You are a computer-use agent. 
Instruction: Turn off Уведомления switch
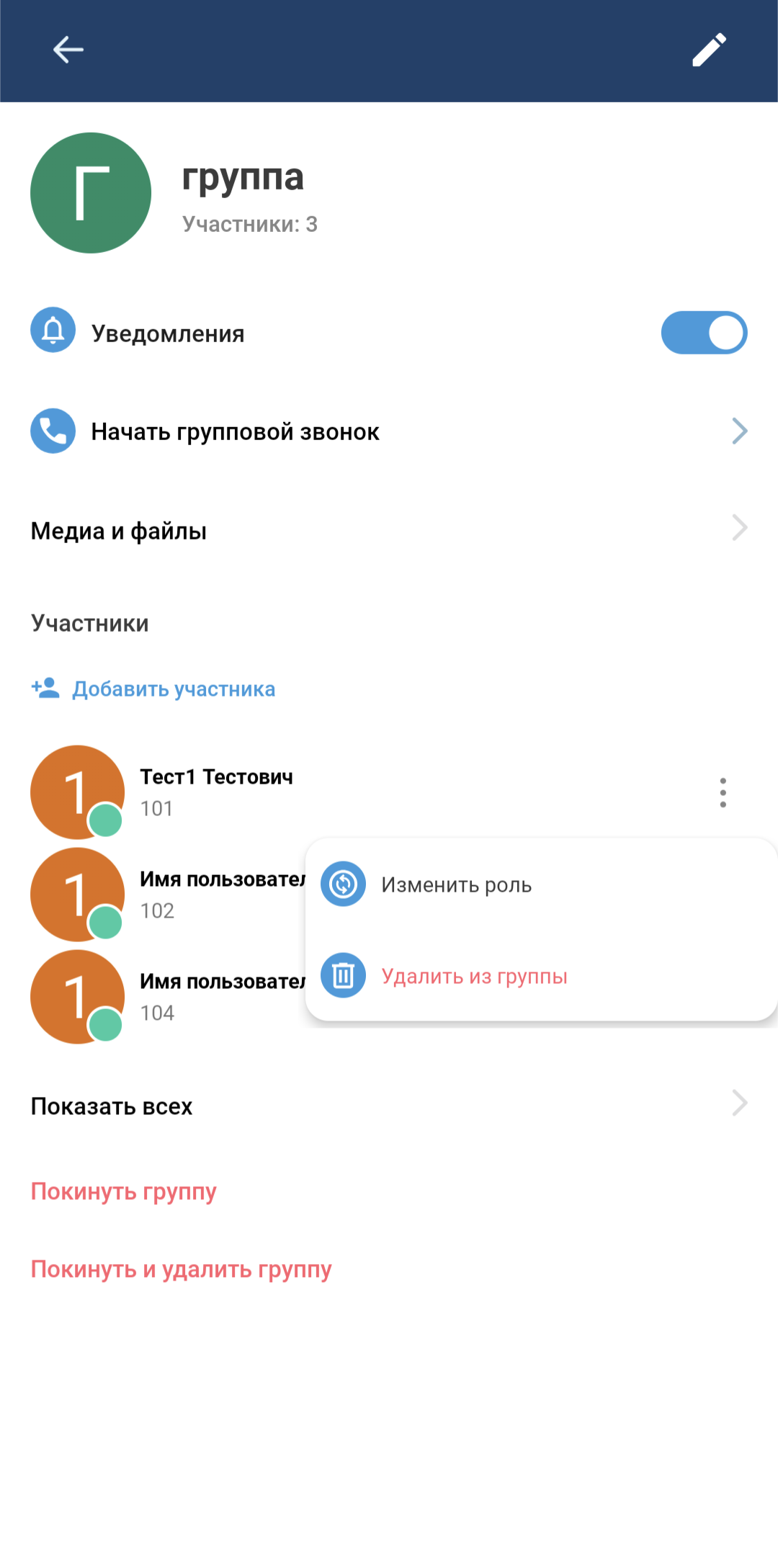(704, 333)
